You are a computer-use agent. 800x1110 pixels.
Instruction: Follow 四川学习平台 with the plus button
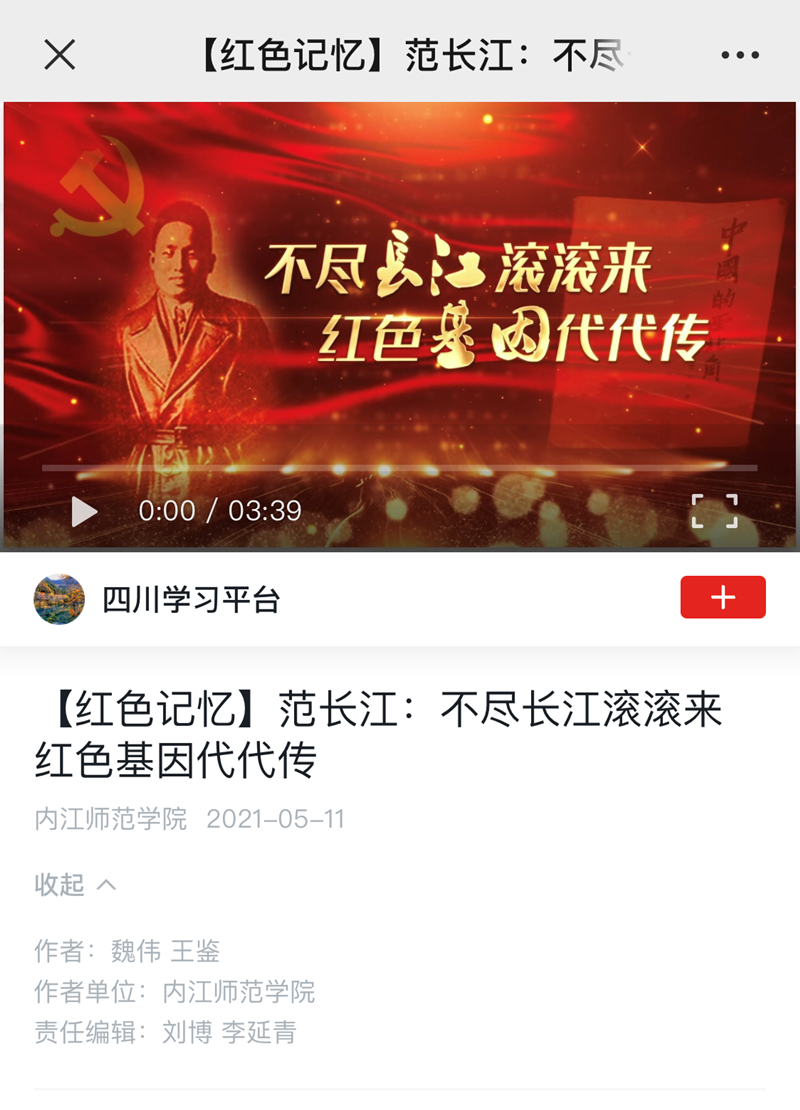722,598
